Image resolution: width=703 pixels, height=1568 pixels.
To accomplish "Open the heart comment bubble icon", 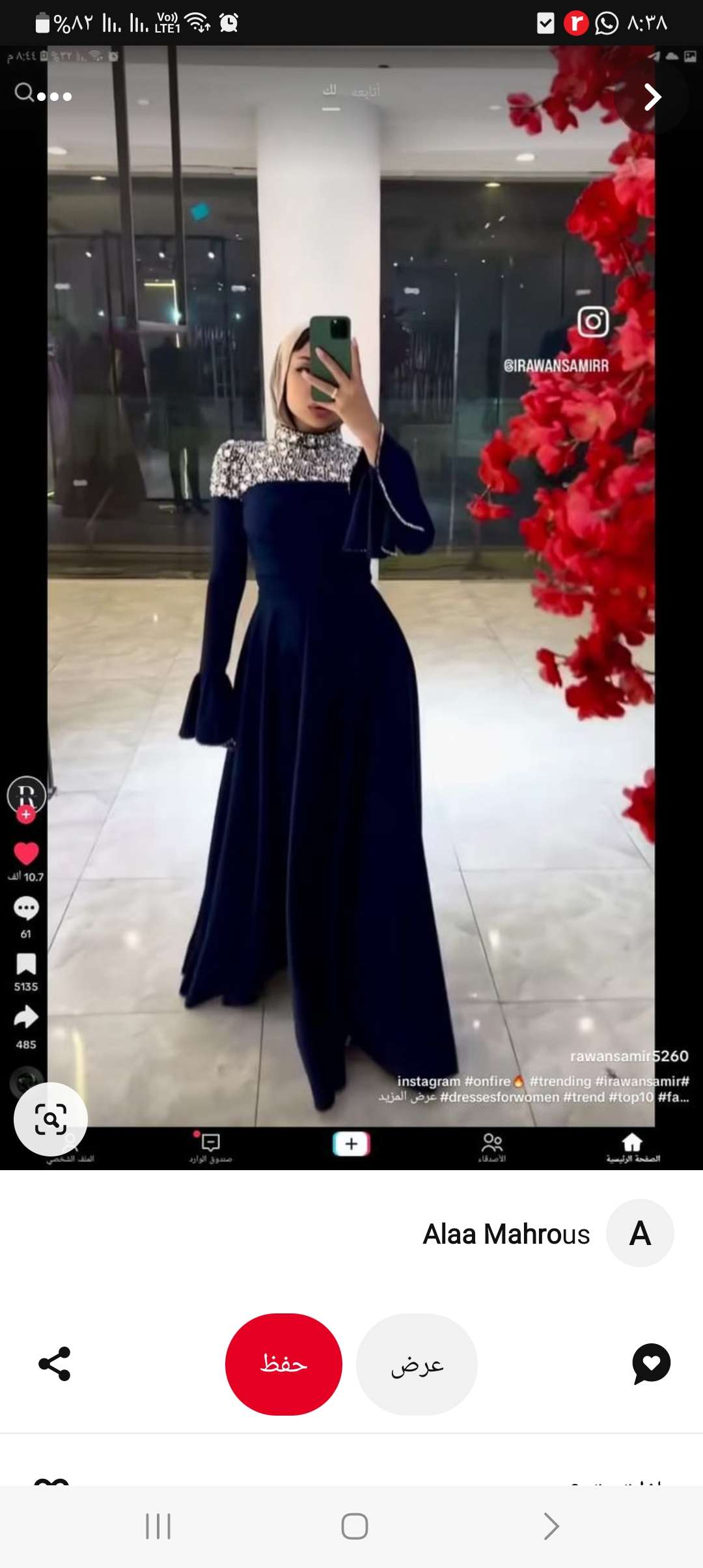I will point(651,1364).
